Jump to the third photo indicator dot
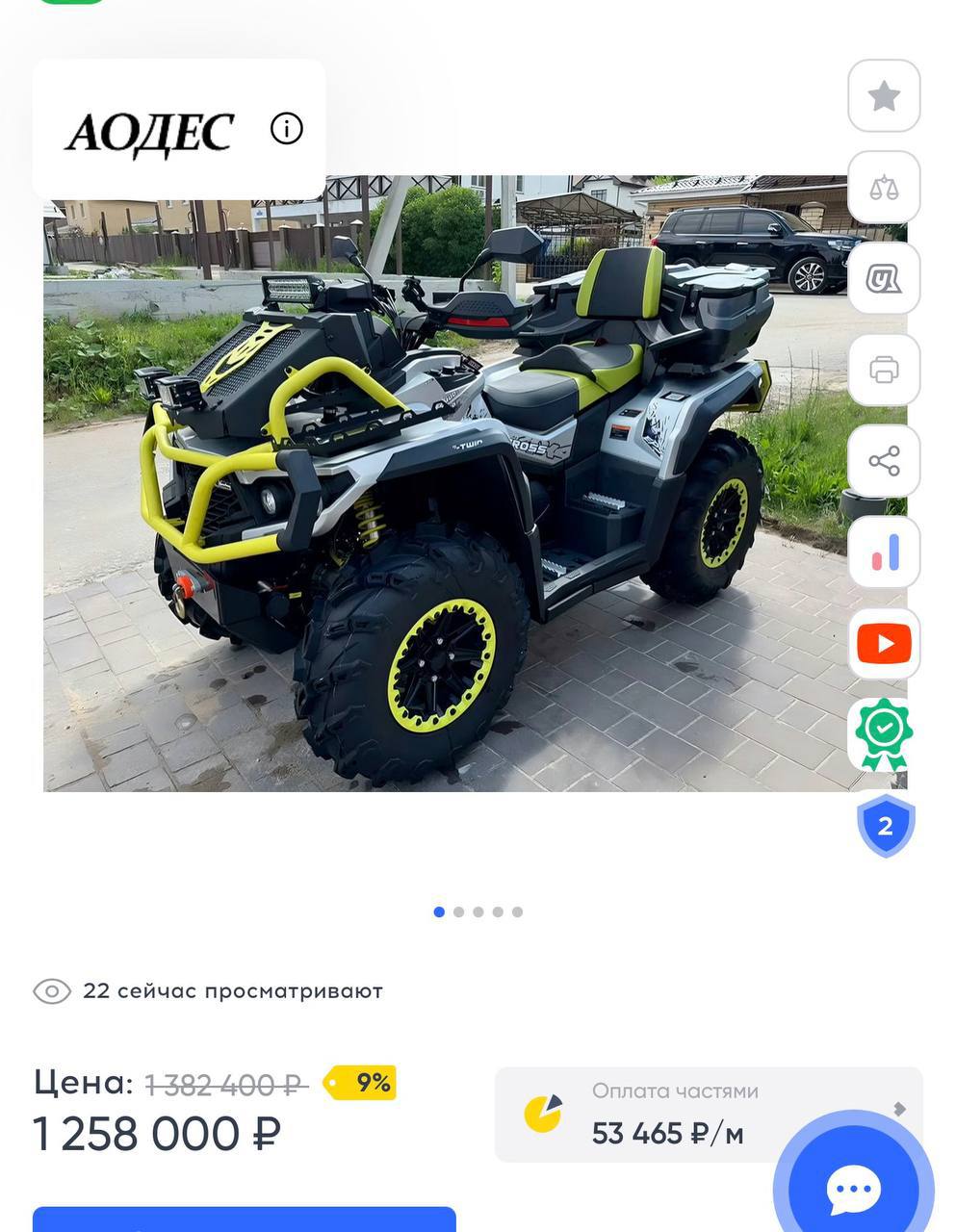The image size is (956, 1232). pyautogui.click(x=478, y=911)
